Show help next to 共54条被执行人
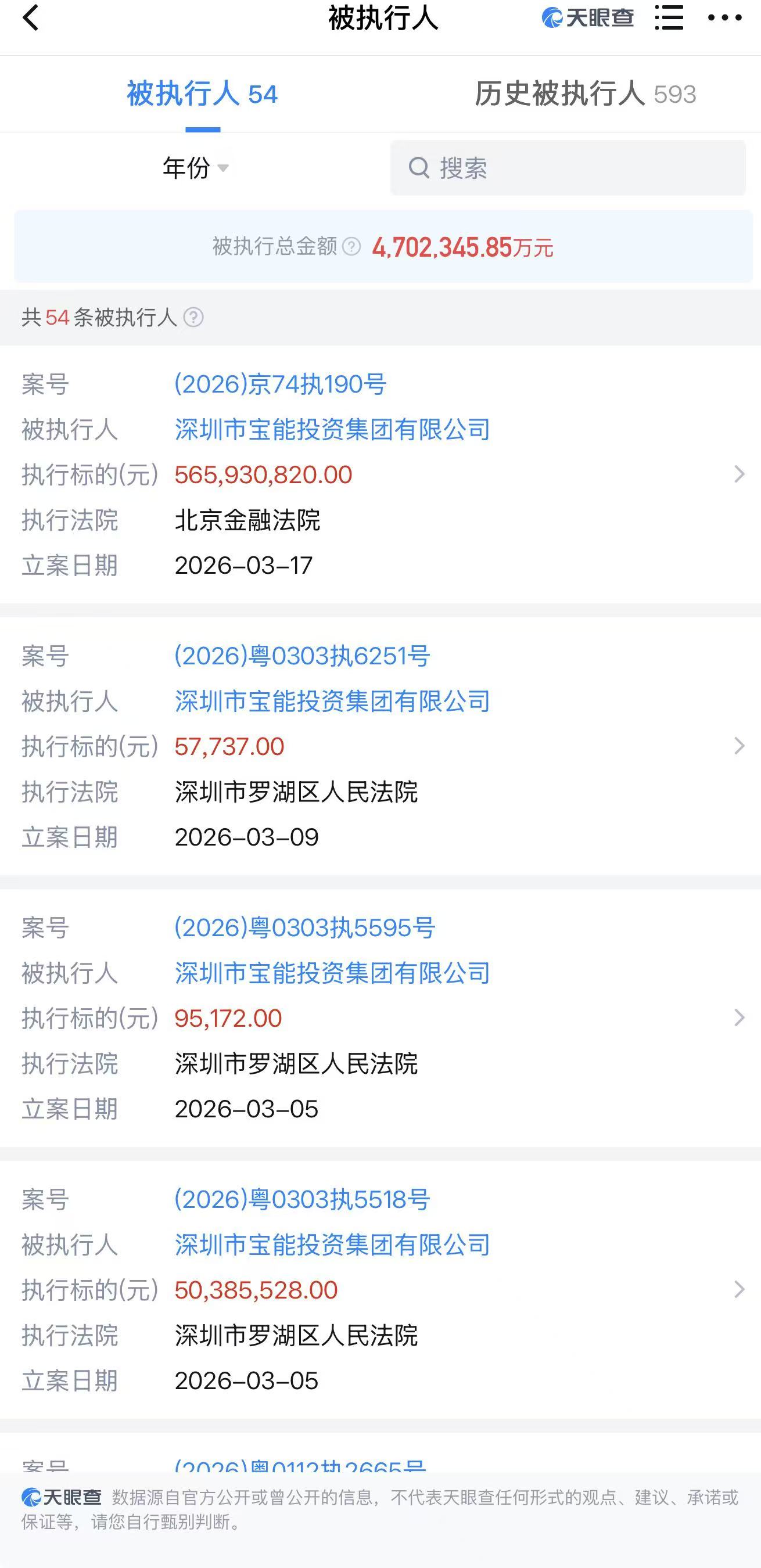Screen dimensions: 761x1568 193,317
